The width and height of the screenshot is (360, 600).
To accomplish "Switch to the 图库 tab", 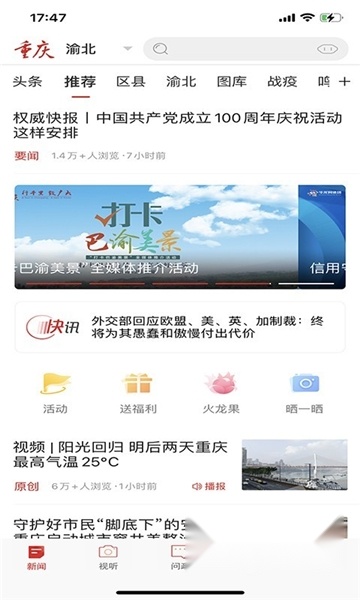I will coord(231,82).
